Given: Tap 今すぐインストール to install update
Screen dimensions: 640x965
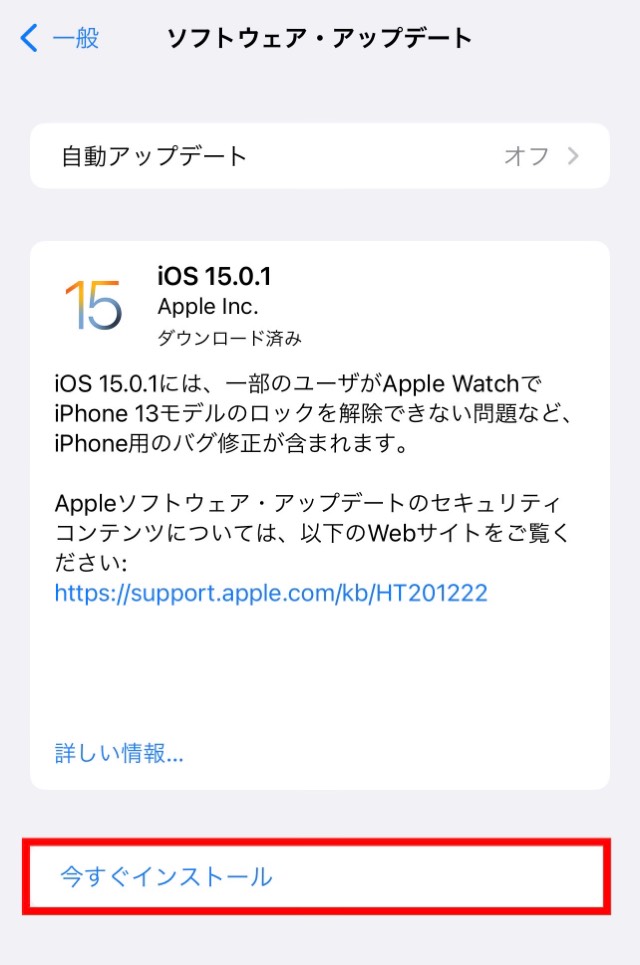Looking at the screenshot, I should [166, 877].
